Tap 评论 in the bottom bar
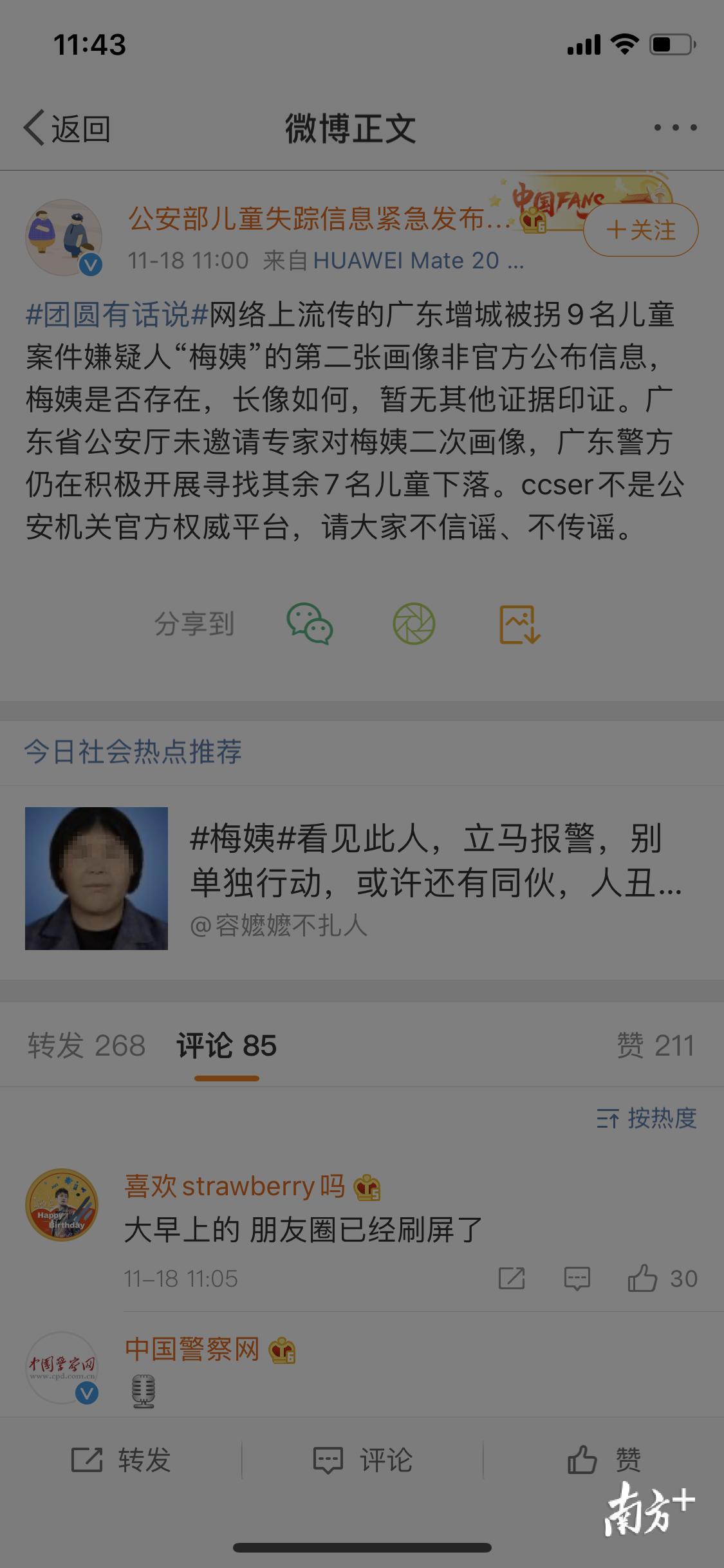Screen dimensions: 724x1568 tap(362, 1460)
